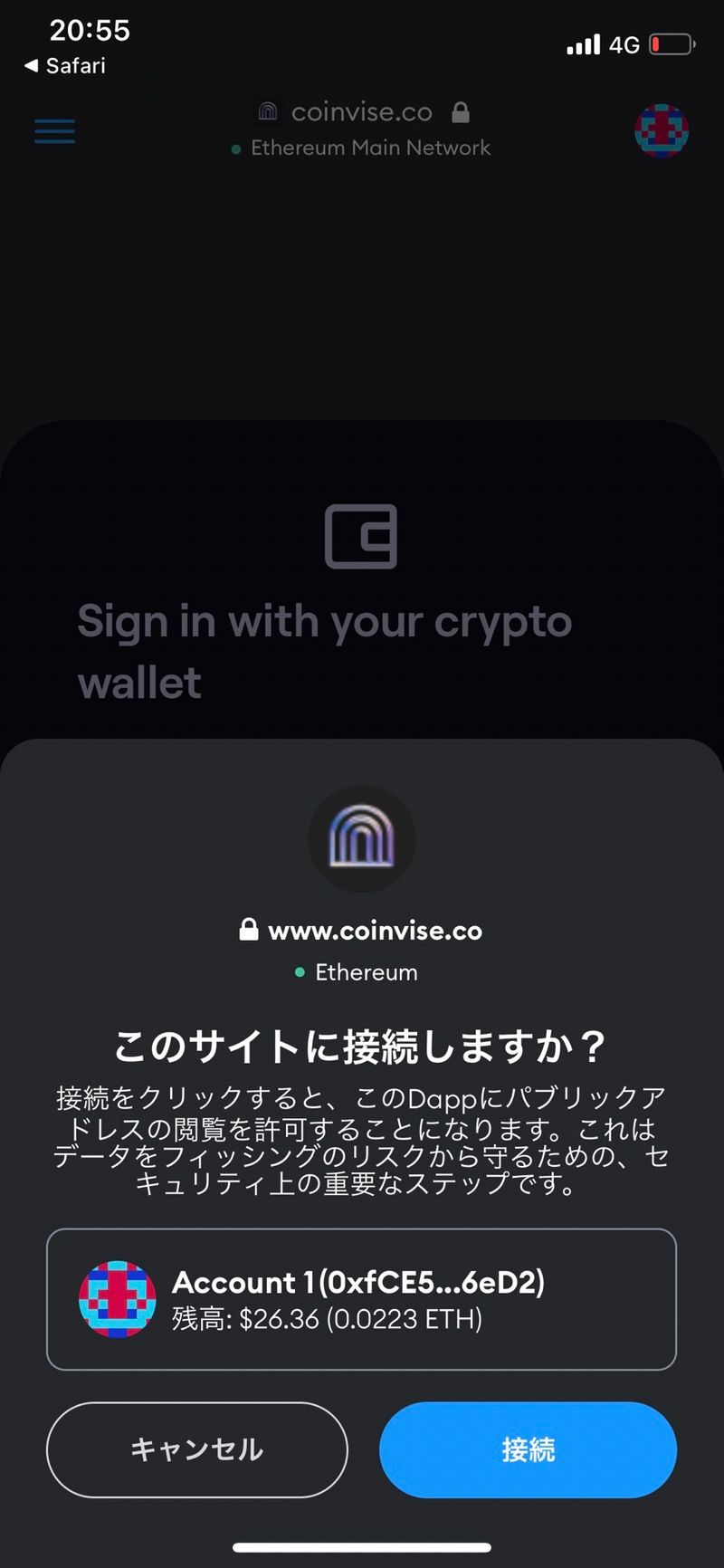Cancel the connection with キャンセル
The width and height of the screenshot is (724, 1568).
196,1449
